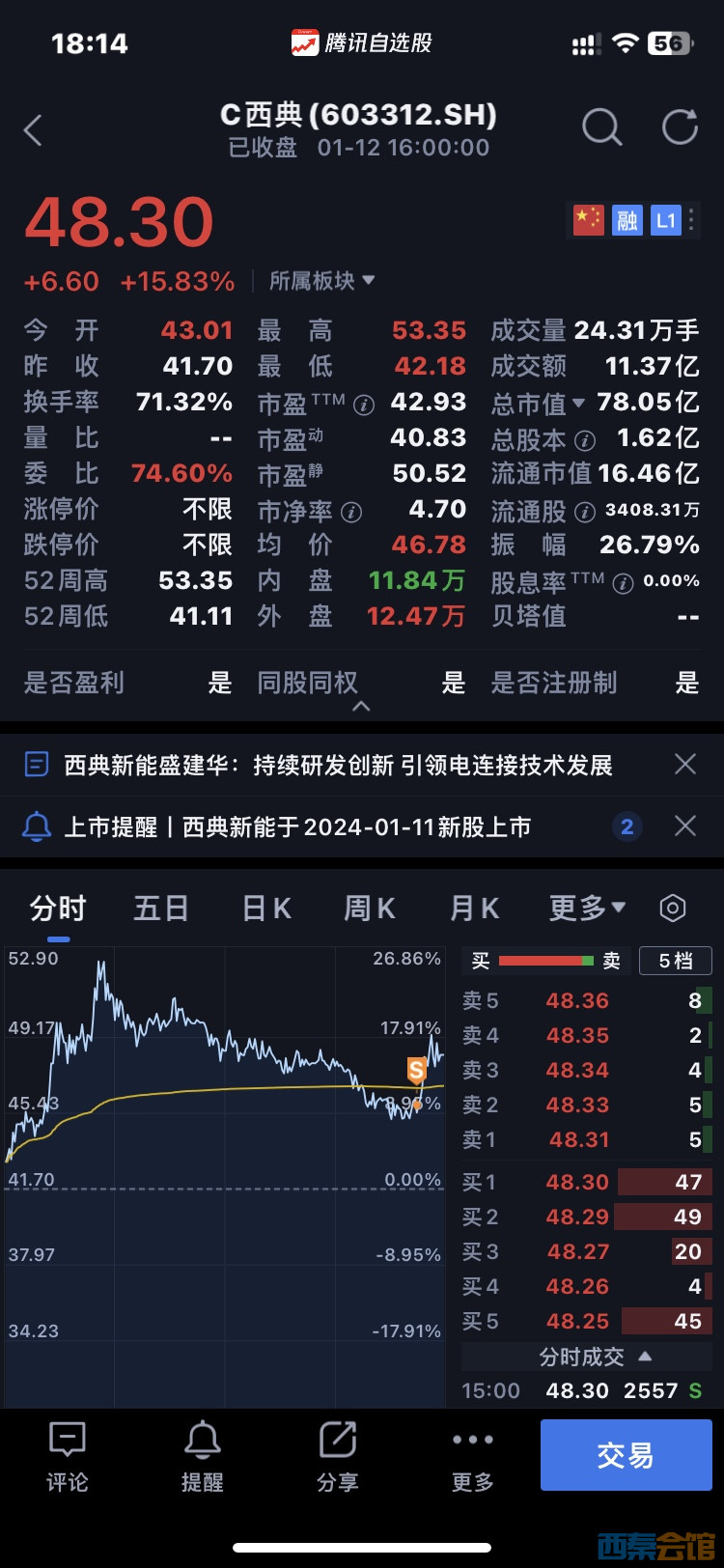724x1568 pixels.
Task: Refresh the quote data
Action: 680,127
